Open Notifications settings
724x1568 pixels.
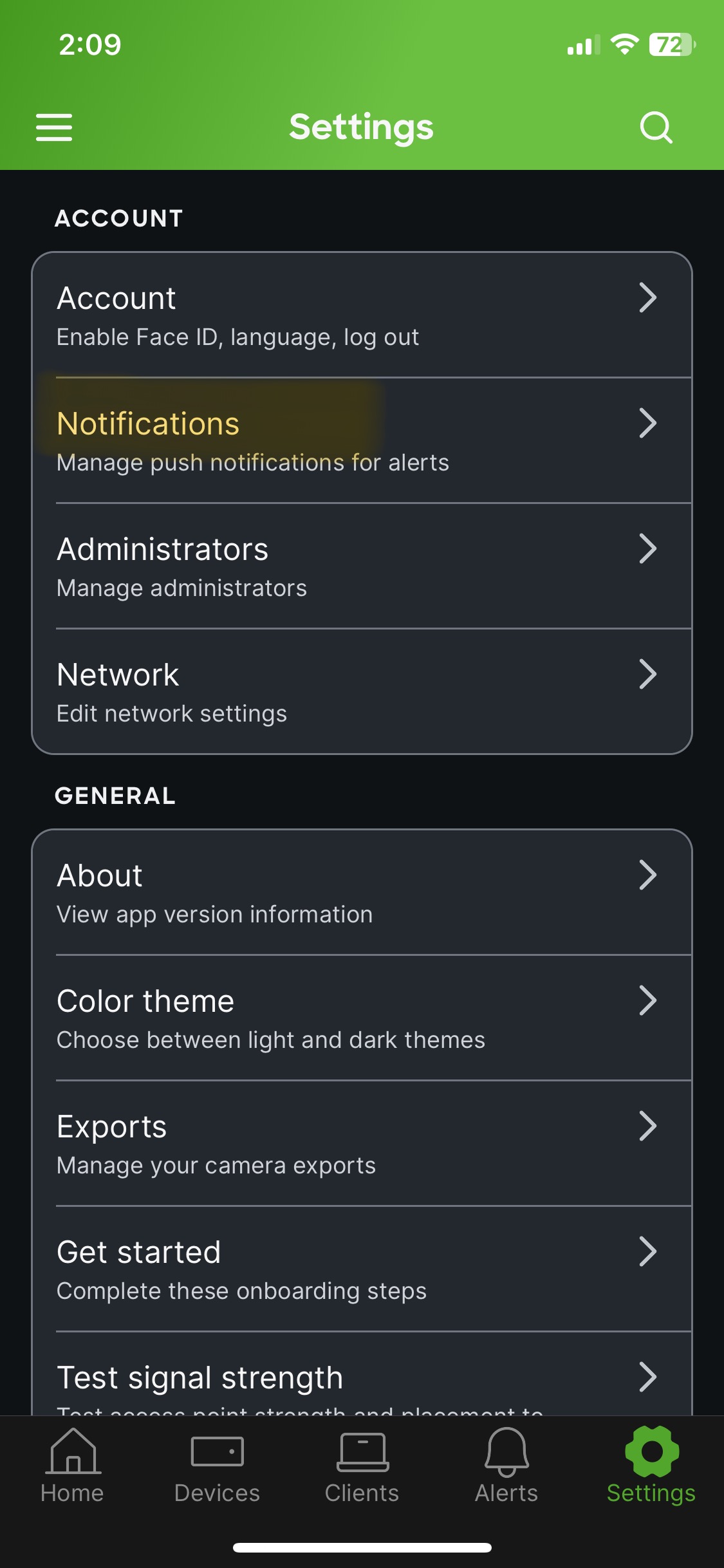362,441
